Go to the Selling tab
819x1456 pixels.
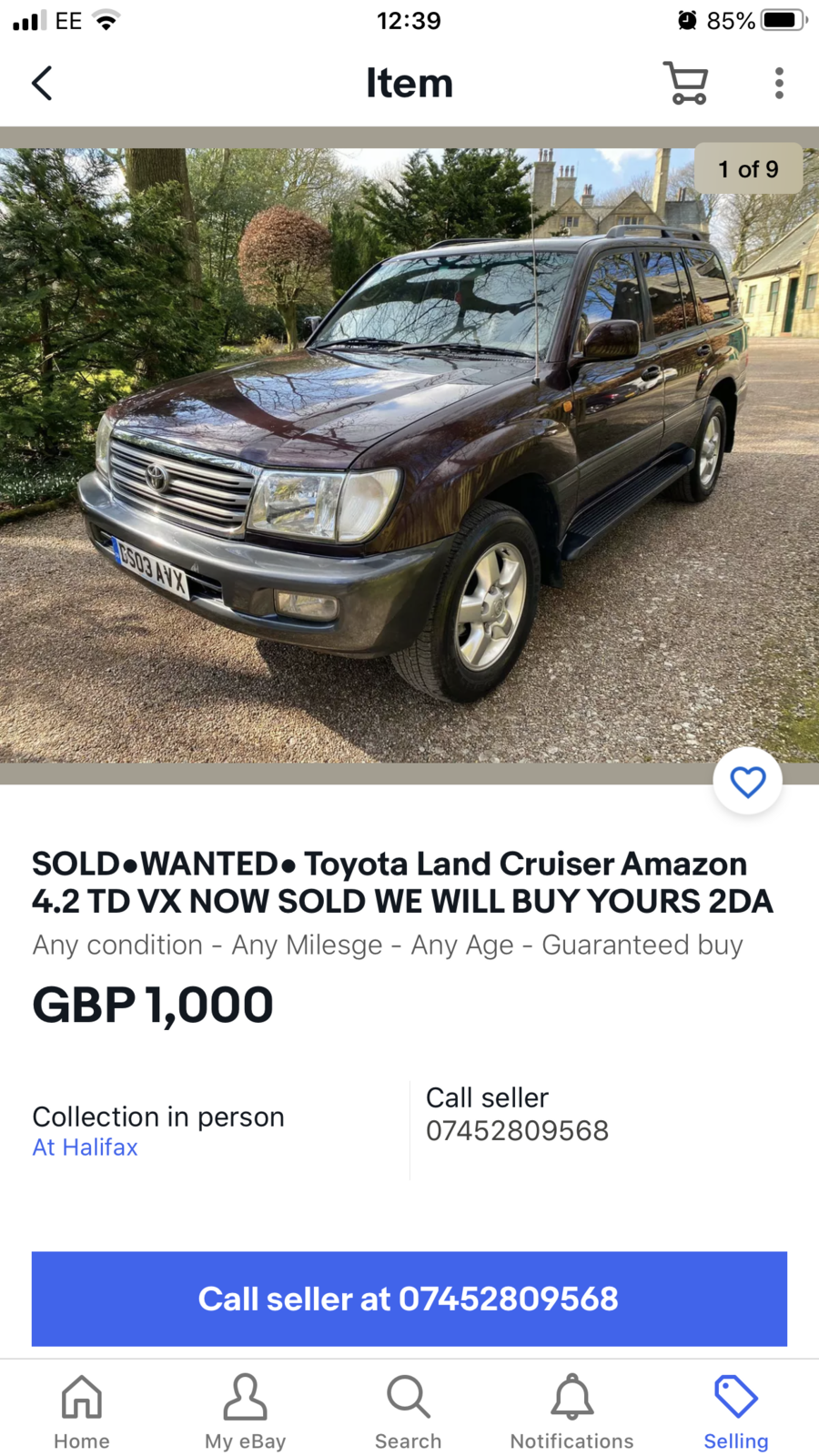coord(735,1411)
